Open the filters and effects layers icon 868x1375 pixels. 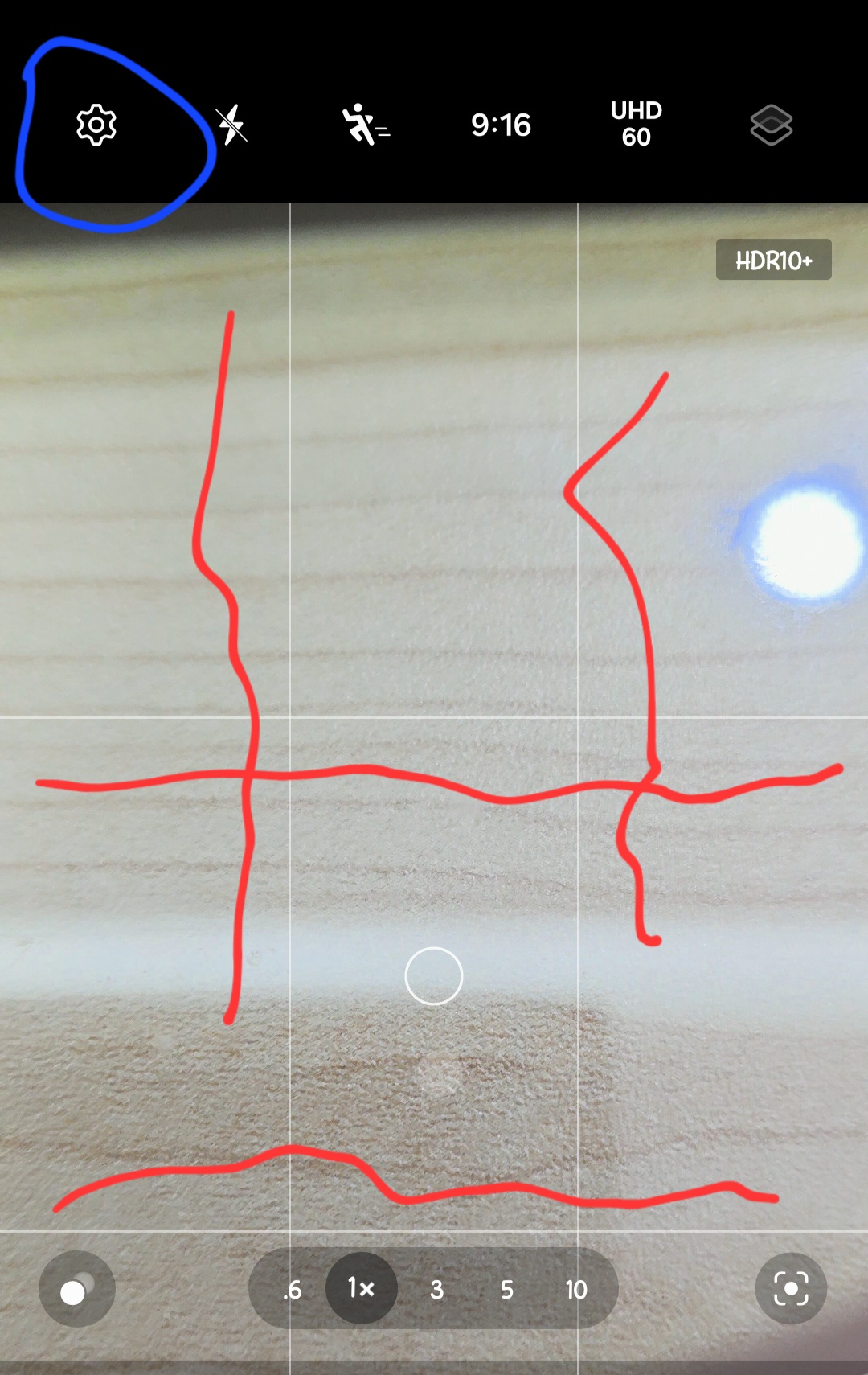[771, 125]
